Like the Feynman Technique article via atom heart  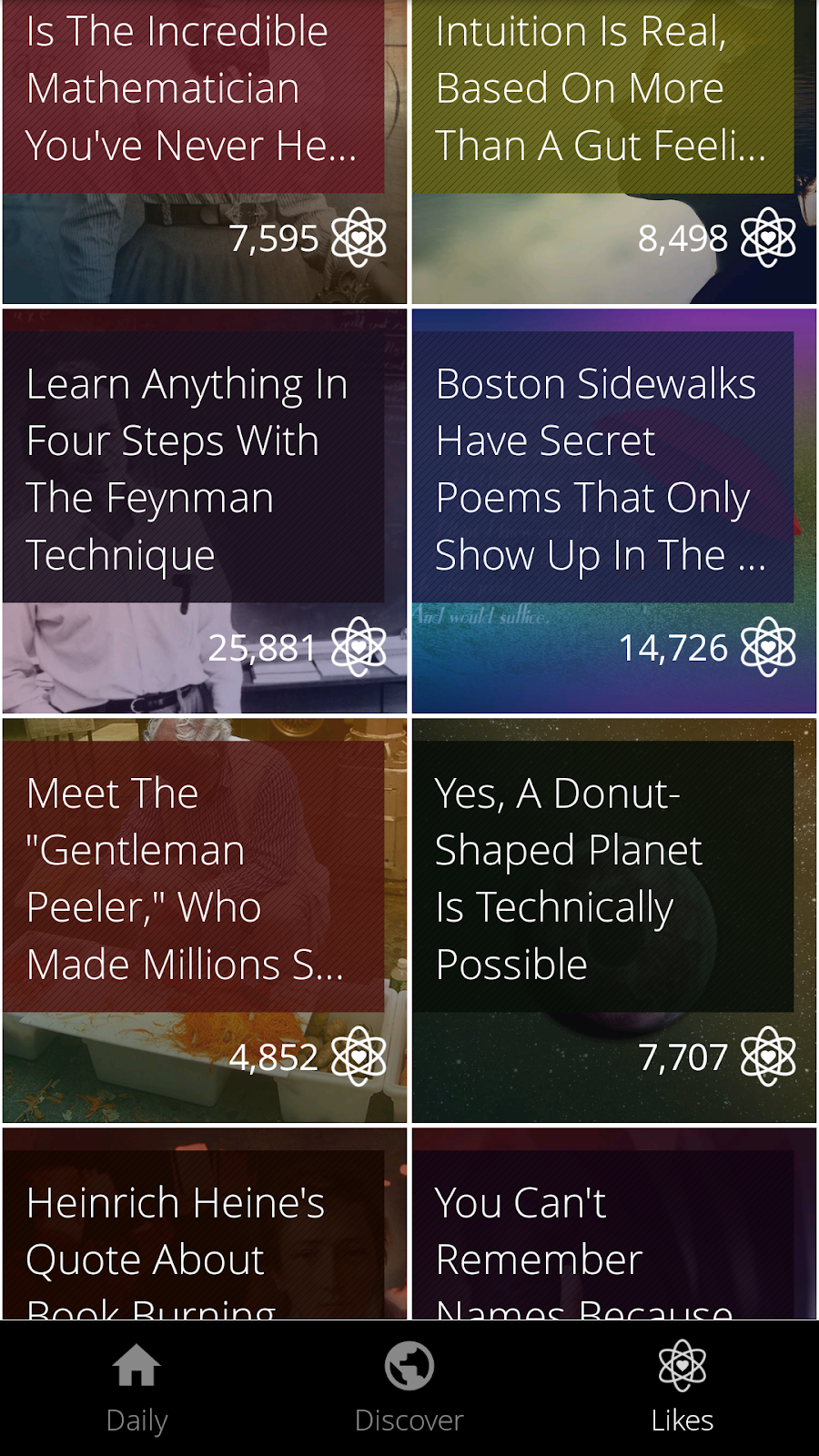[x=359, y=647]
